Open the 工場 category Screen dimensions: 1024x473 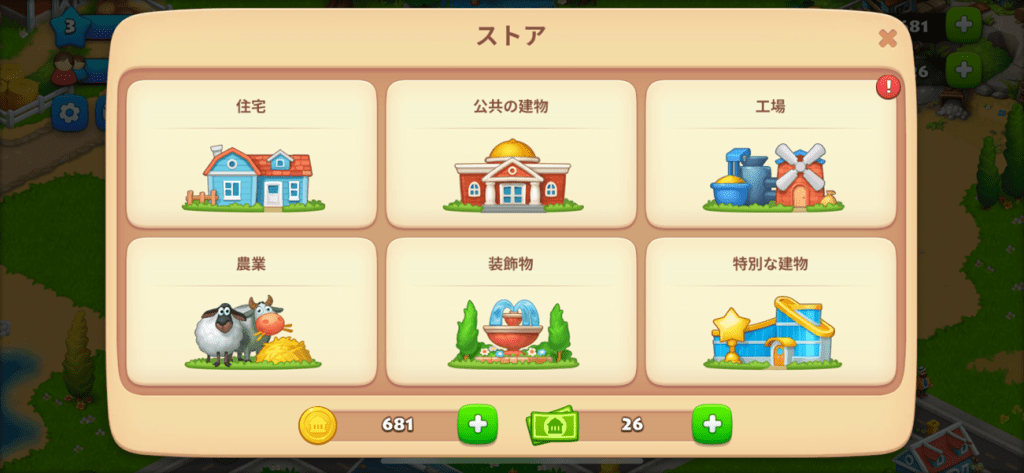pyautogui.click(x=770, y=154)
